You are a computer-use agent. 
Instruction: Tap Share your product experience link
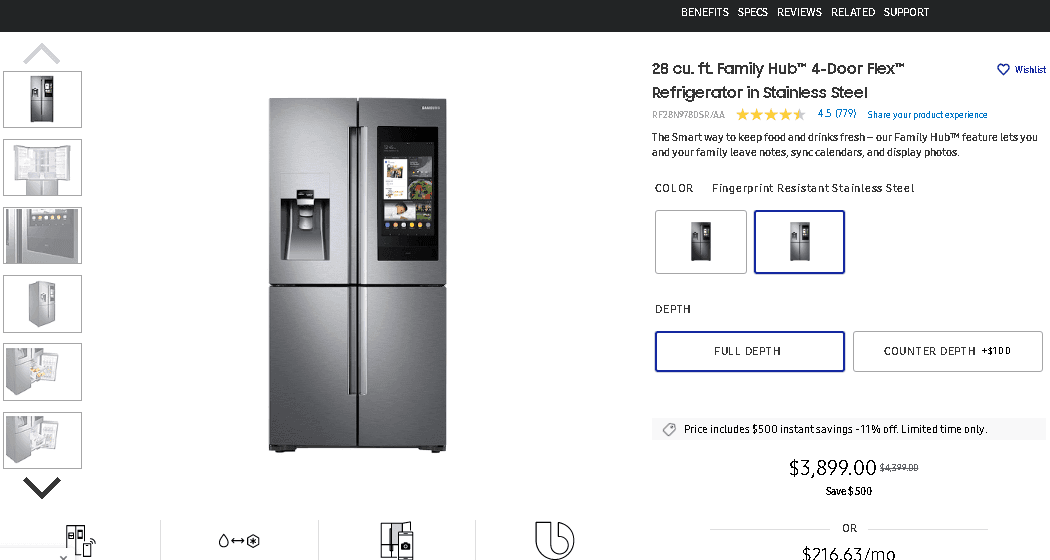click(927, 115)
